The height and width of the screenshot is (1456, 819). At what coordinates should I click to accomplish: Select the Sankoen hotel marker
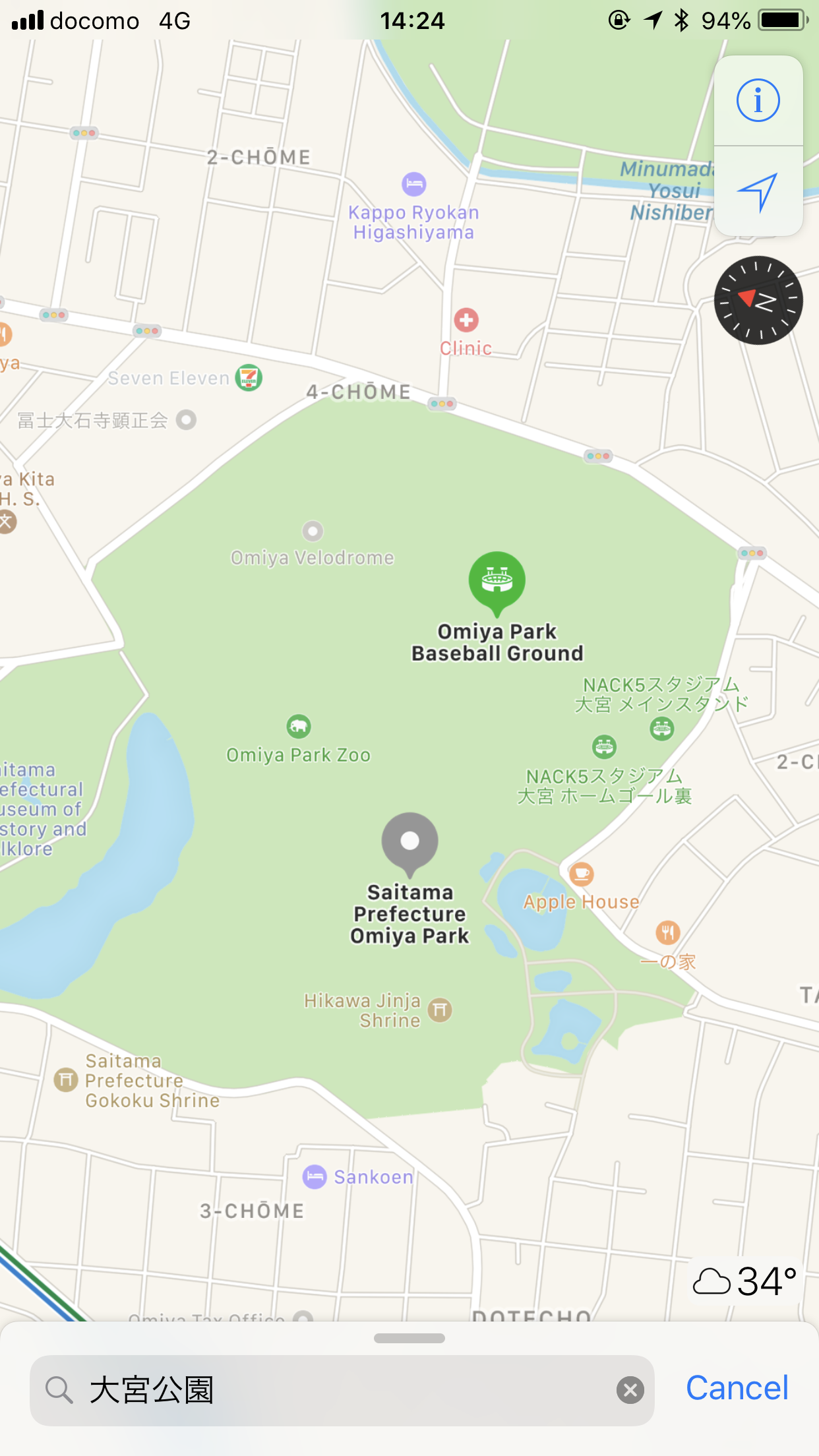click(315, 1176)
